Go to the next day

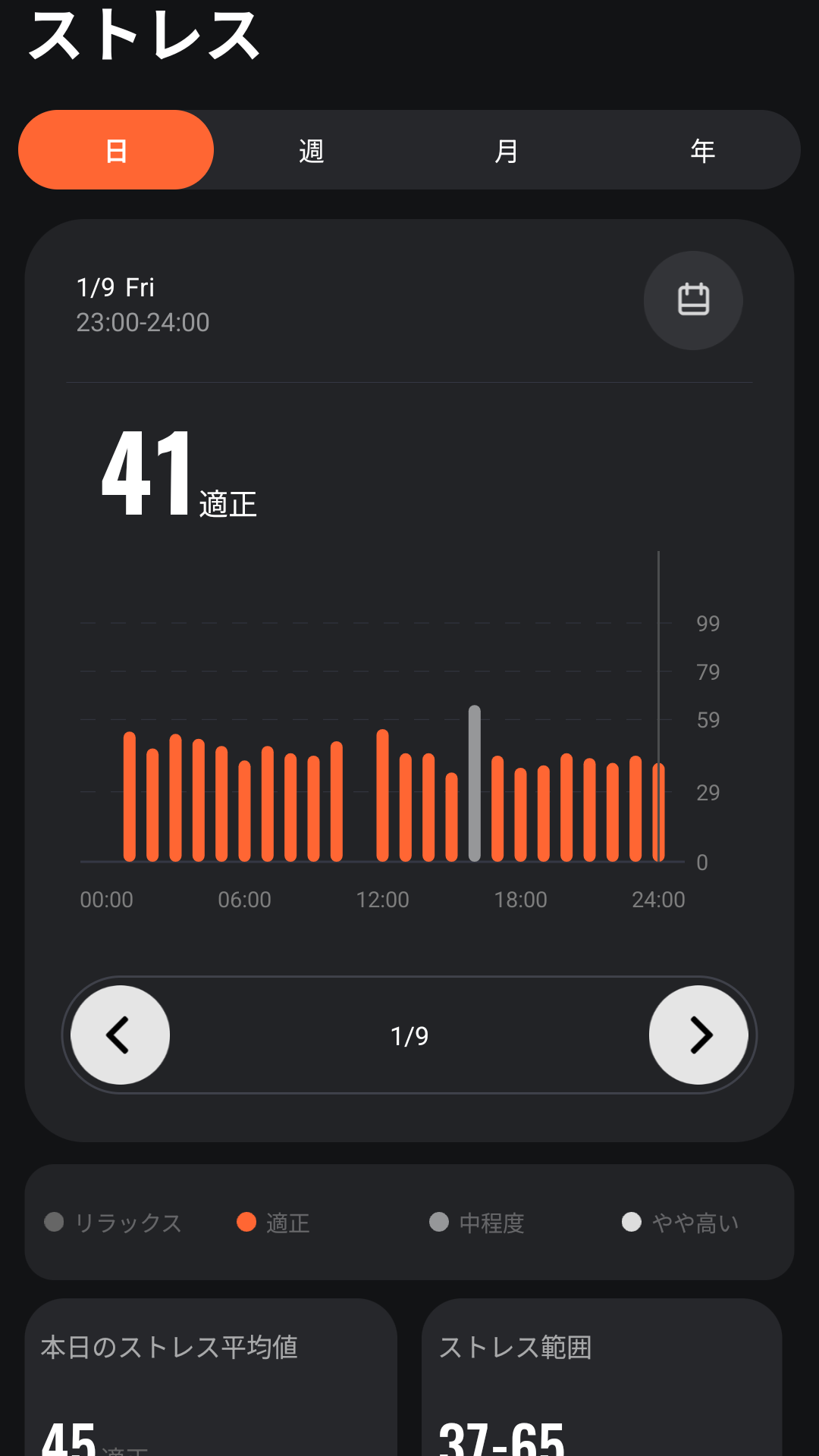point(698,1035)
